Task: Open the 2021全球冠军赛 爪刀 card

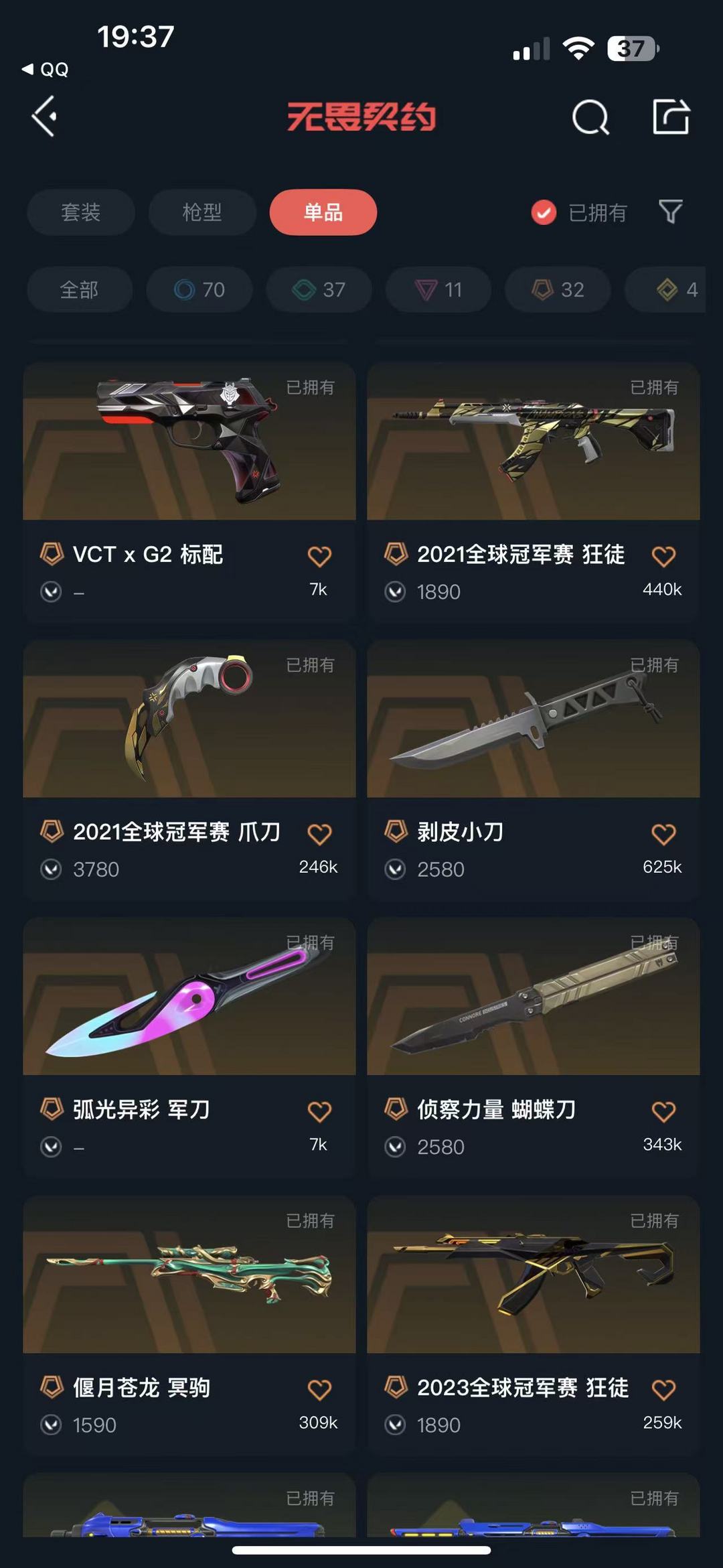Action: [x=189, y=770]
